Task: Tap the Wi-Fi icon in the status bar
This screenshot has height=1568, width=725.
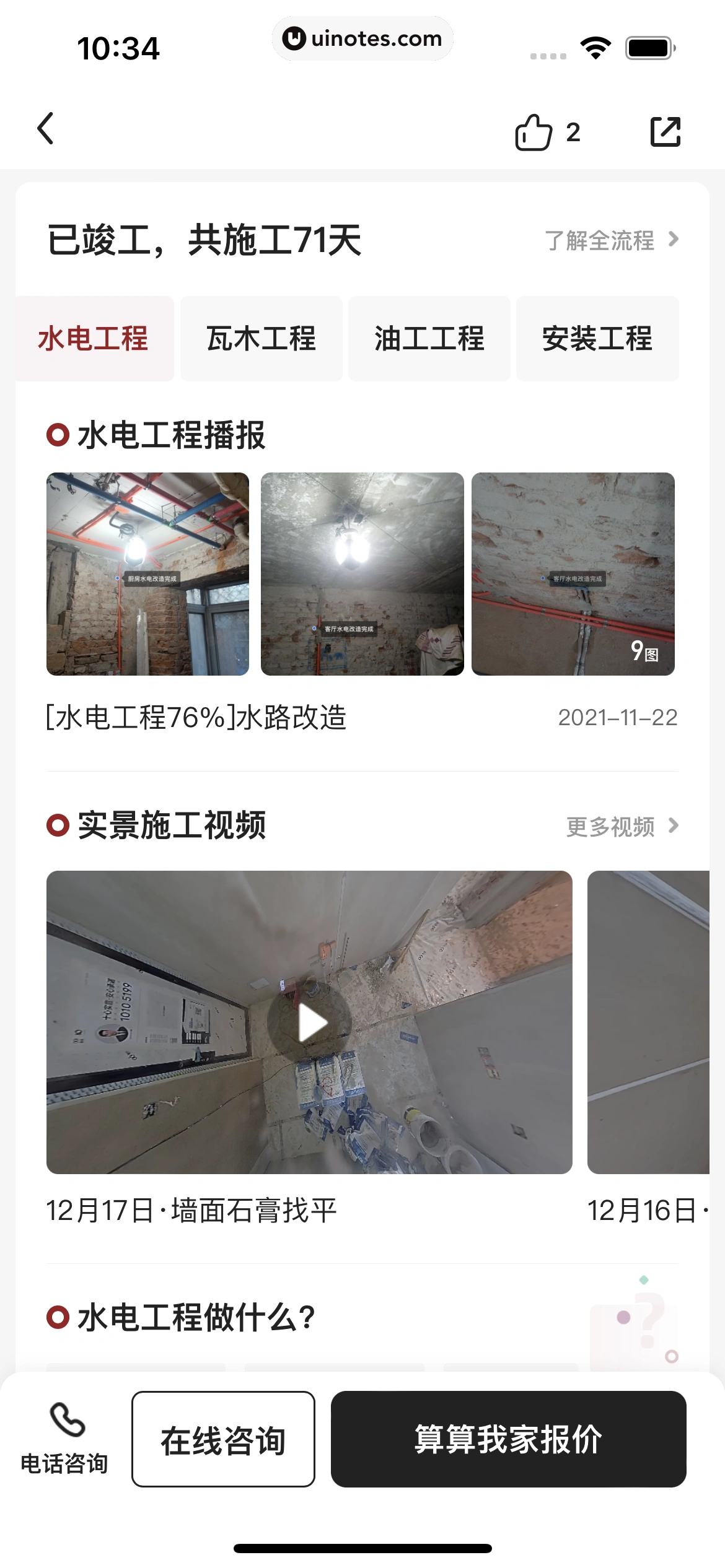Action: coord(595,45)
